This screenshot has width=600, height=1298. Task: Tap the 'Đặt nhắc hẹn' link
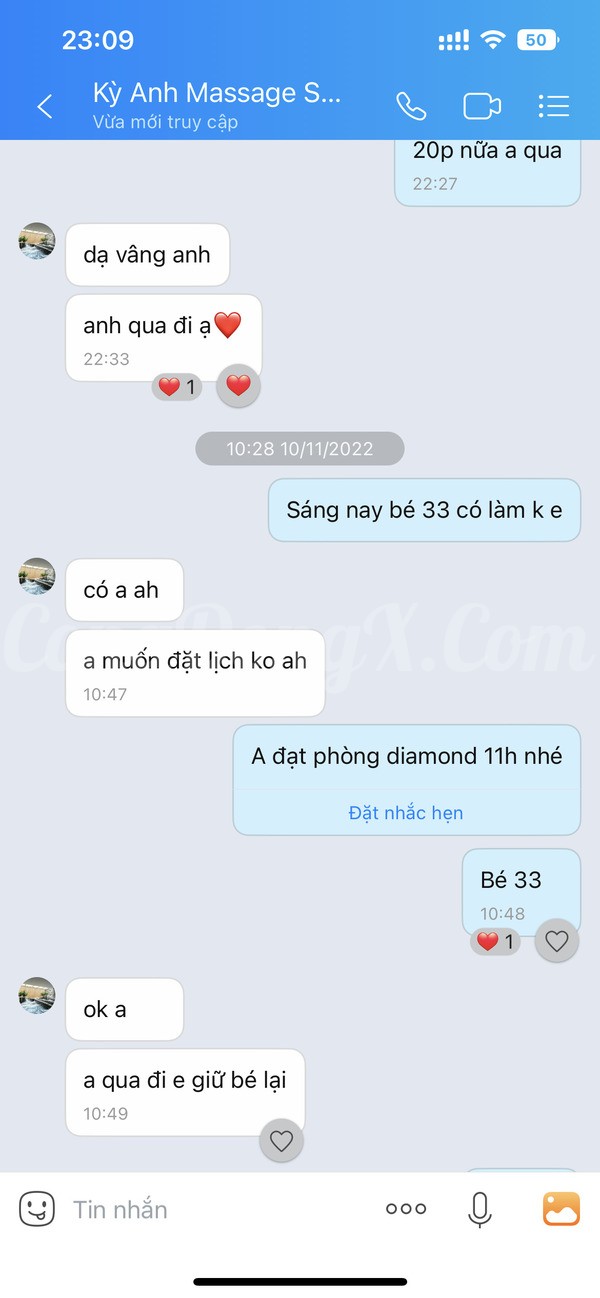click(x=406, y=813)
